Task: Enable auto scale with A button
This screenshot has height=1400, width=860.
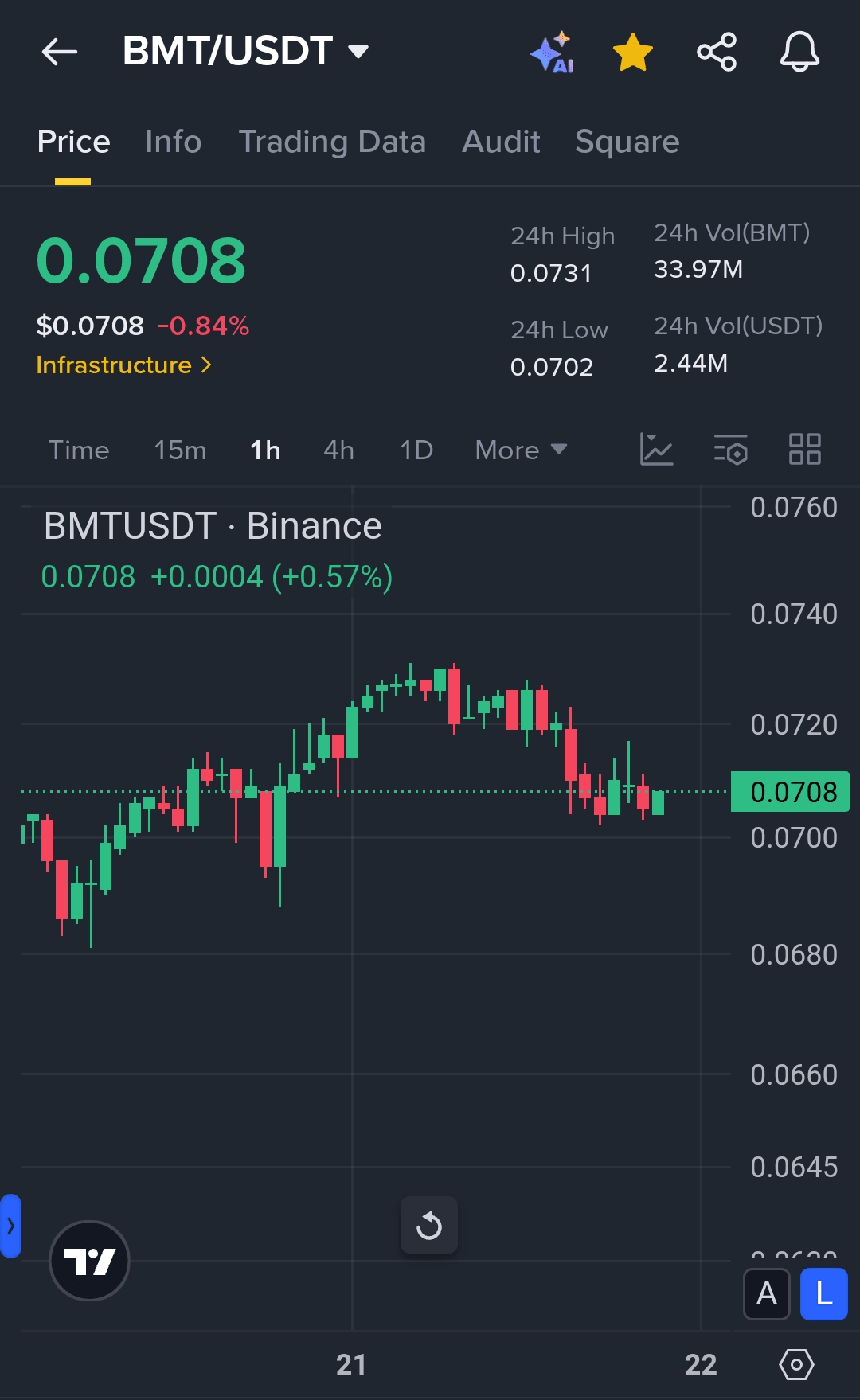Action: click(766, 1293)
